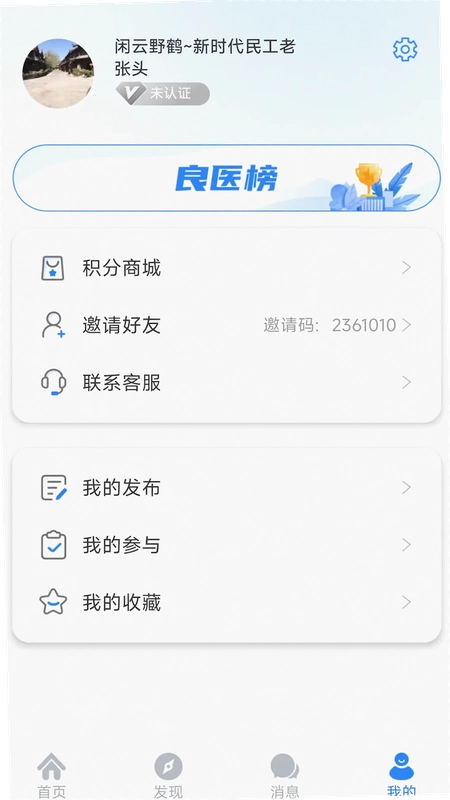View 我的发布

pyautogui.click(x=227, y=488)
